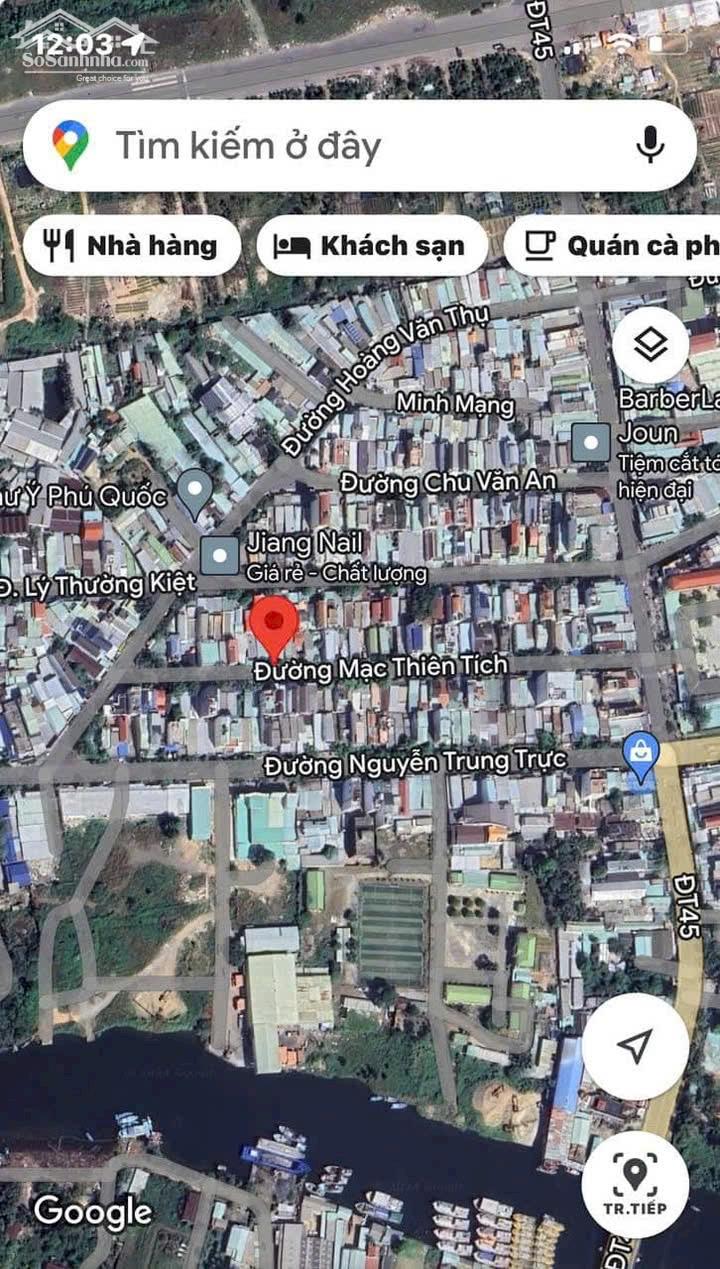The image size is (720, 1269).
Task: Open the BarberLab Joun place marker
Action: tap(591, 442)
